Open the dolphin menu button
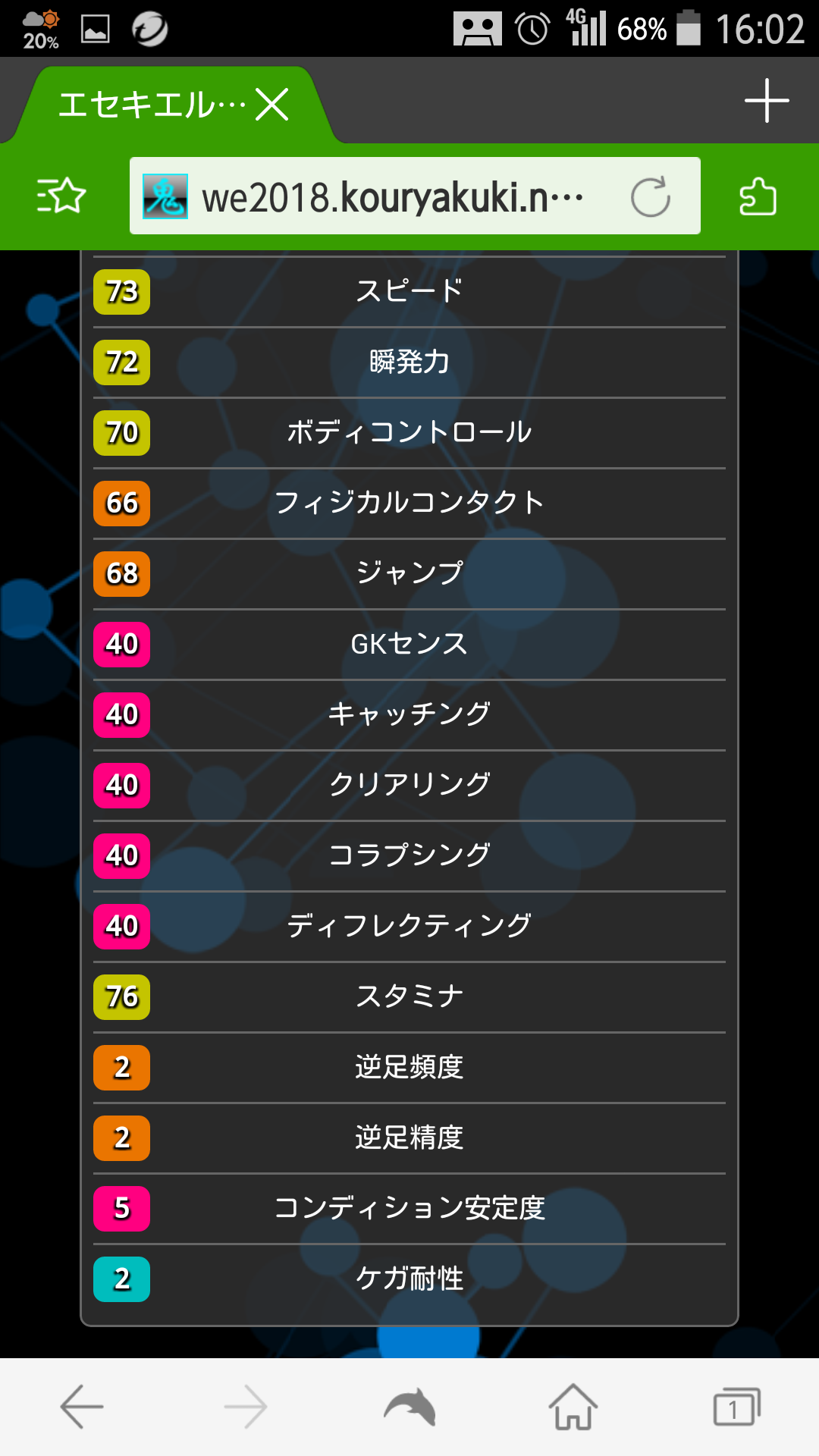This screenshot has height=1456, width=819. (x=409, y=1407)
